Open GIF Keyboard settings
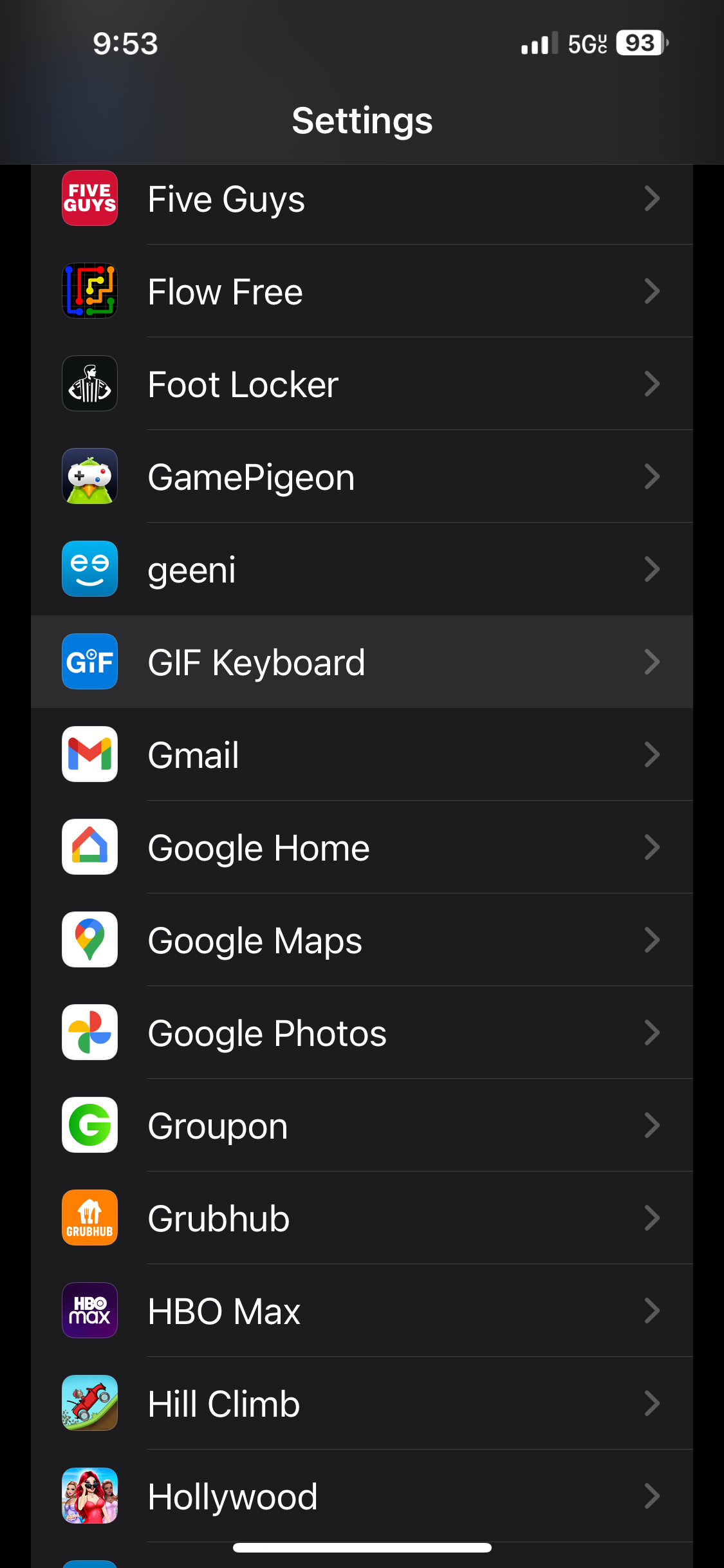 (x=362, y=662)
